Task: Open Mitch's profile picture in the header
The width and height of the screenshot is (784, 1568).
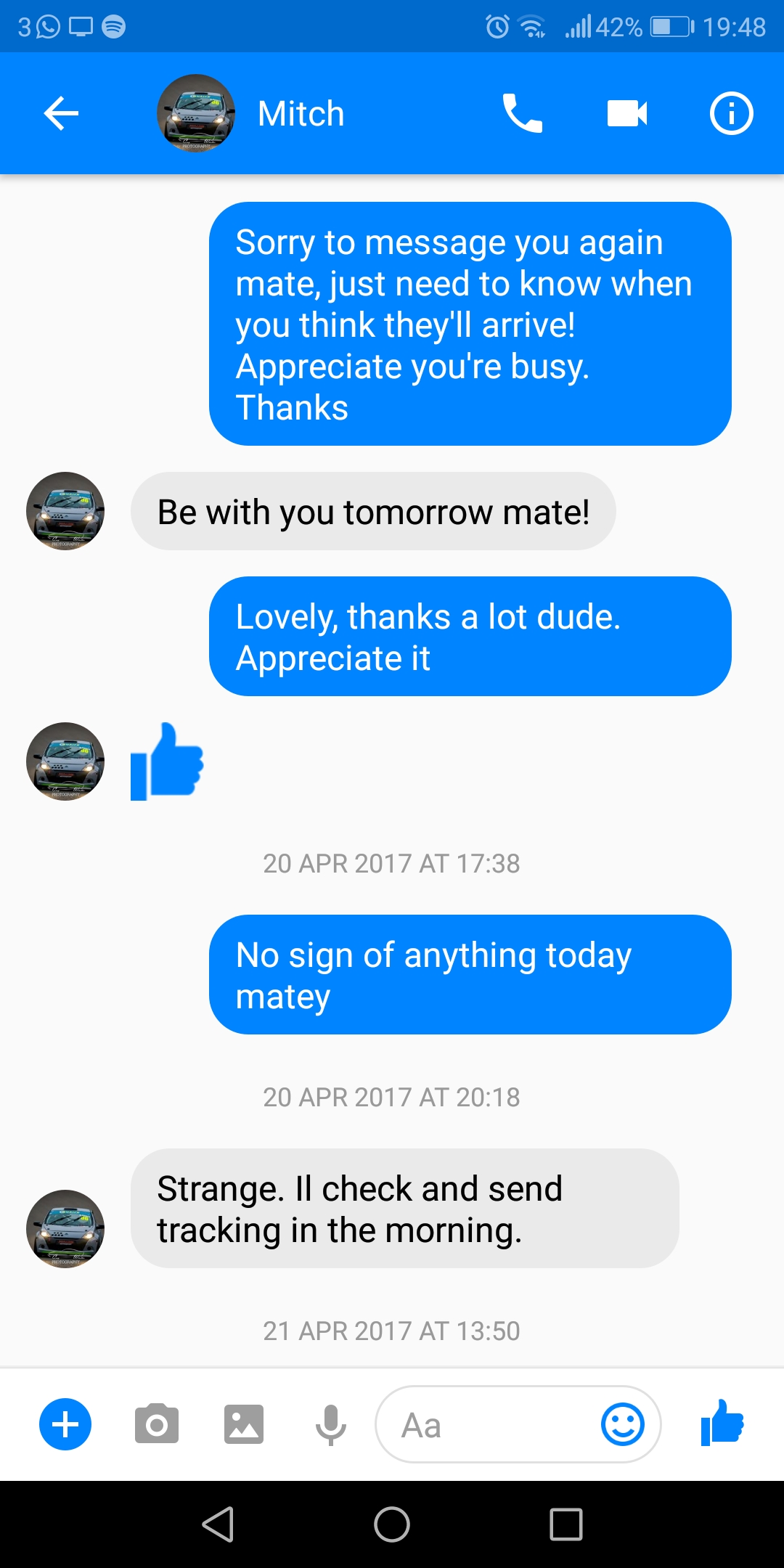Action: click(196, 114)
